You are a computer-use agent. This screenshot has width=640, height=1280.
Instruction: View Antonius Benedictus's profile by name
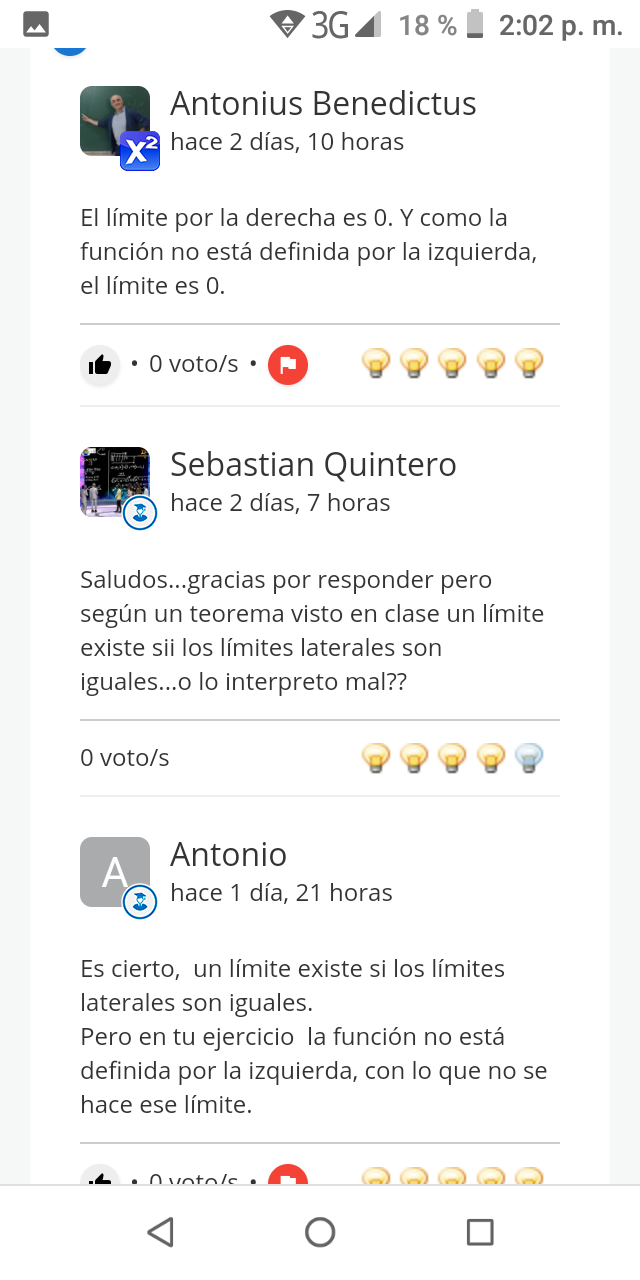click(x=323, y=104)
